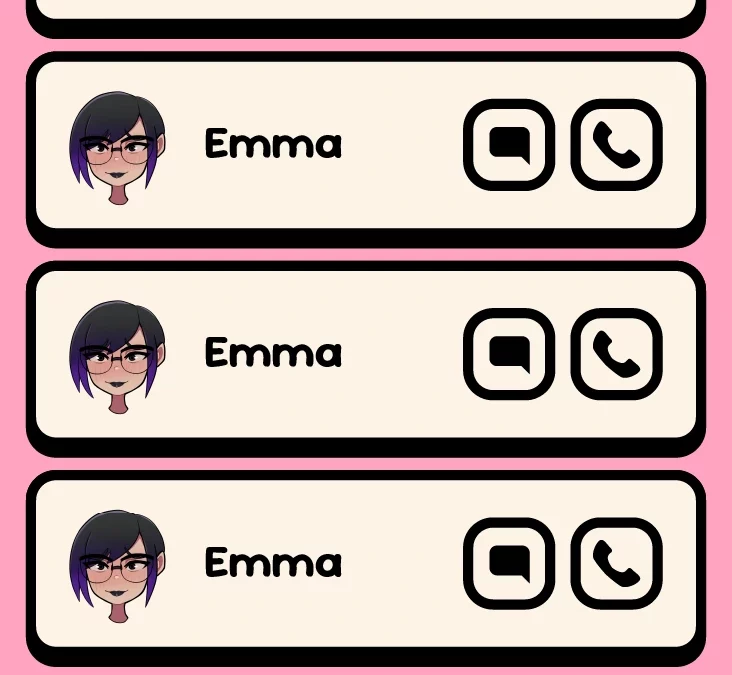The width and height of the screenshot is (732, 675).
Task: Tap the phone icon on the middle Emma card
Action: [616, 354]
